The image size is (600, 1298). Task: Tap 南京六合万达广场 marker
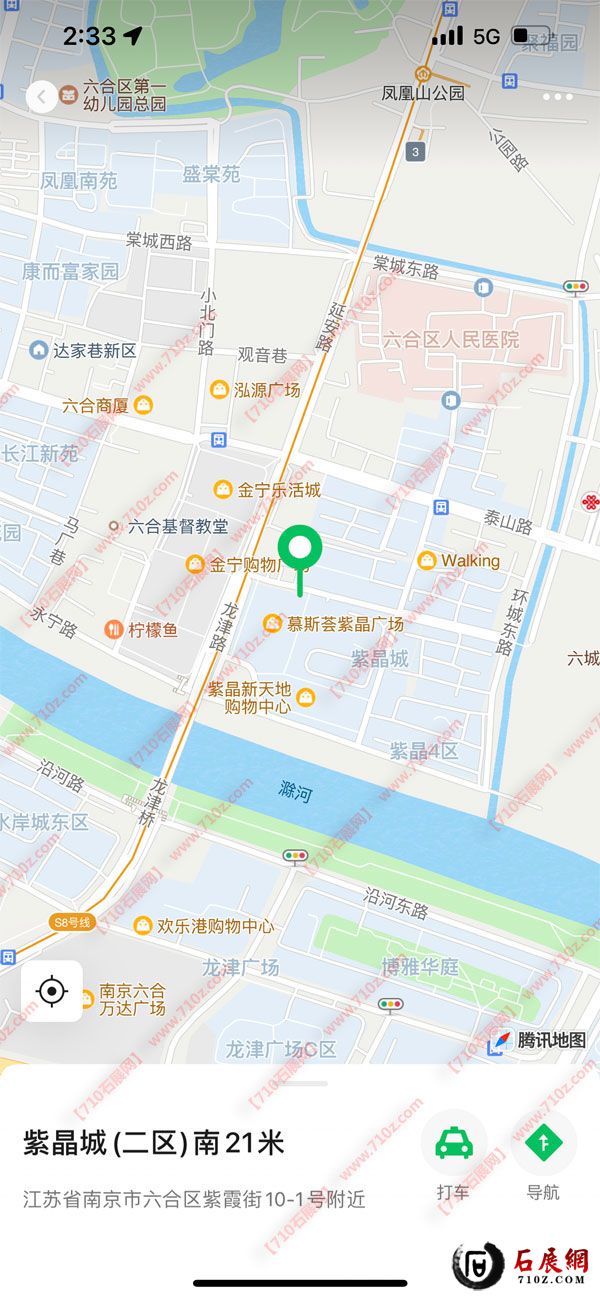84,994
